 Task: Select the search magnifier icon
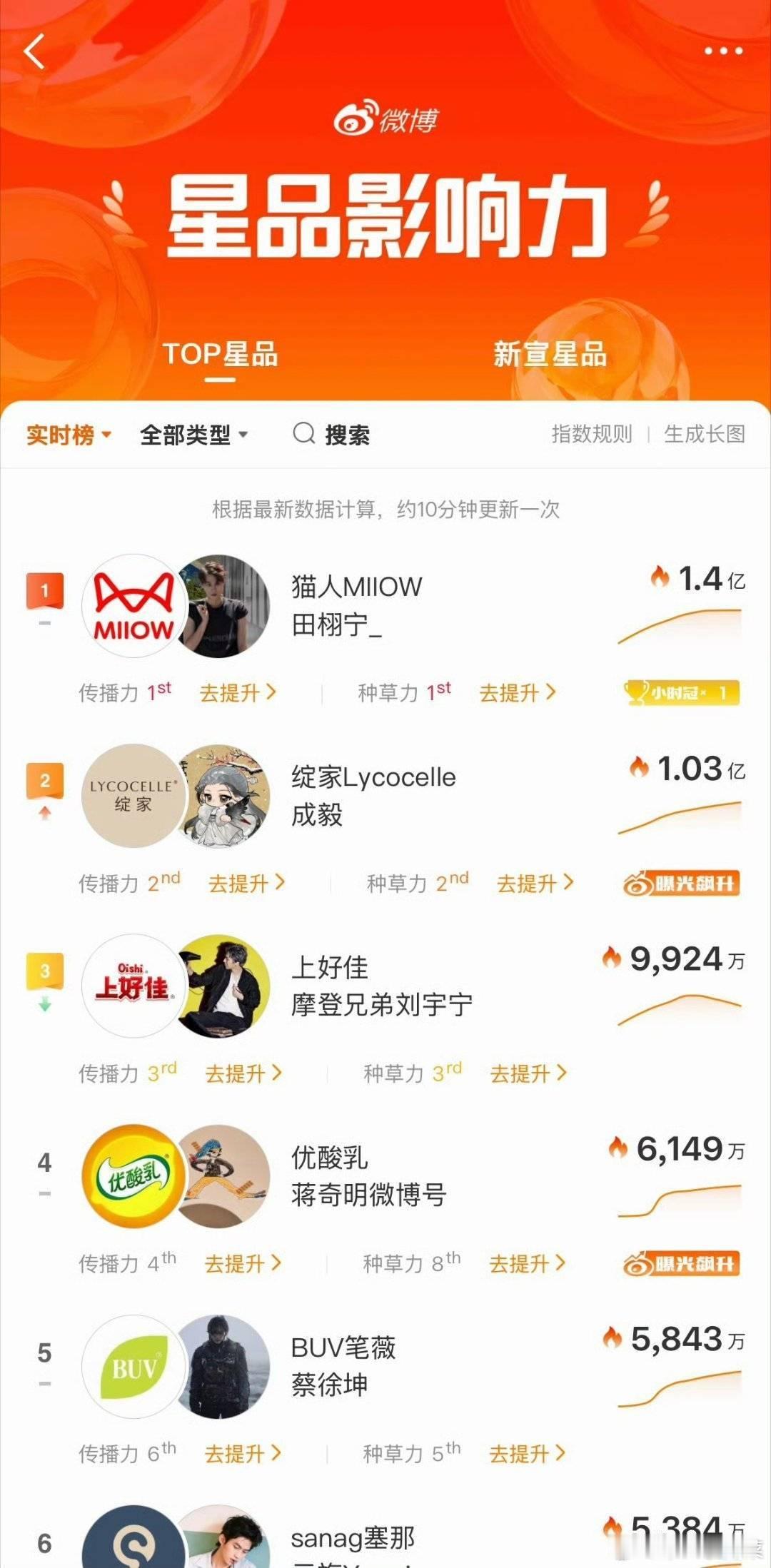pos(303,433)
